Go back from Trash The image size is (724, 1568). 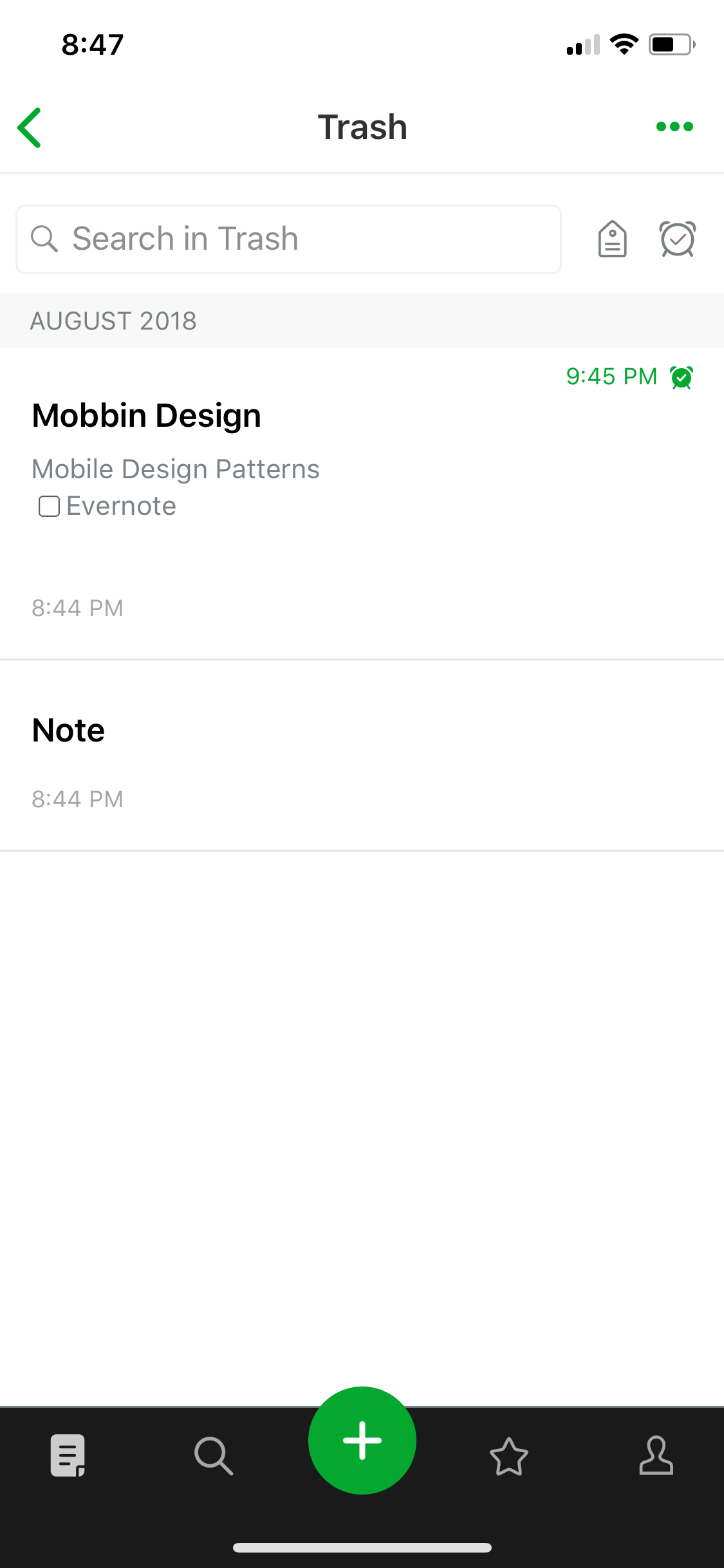click(30, 127)
